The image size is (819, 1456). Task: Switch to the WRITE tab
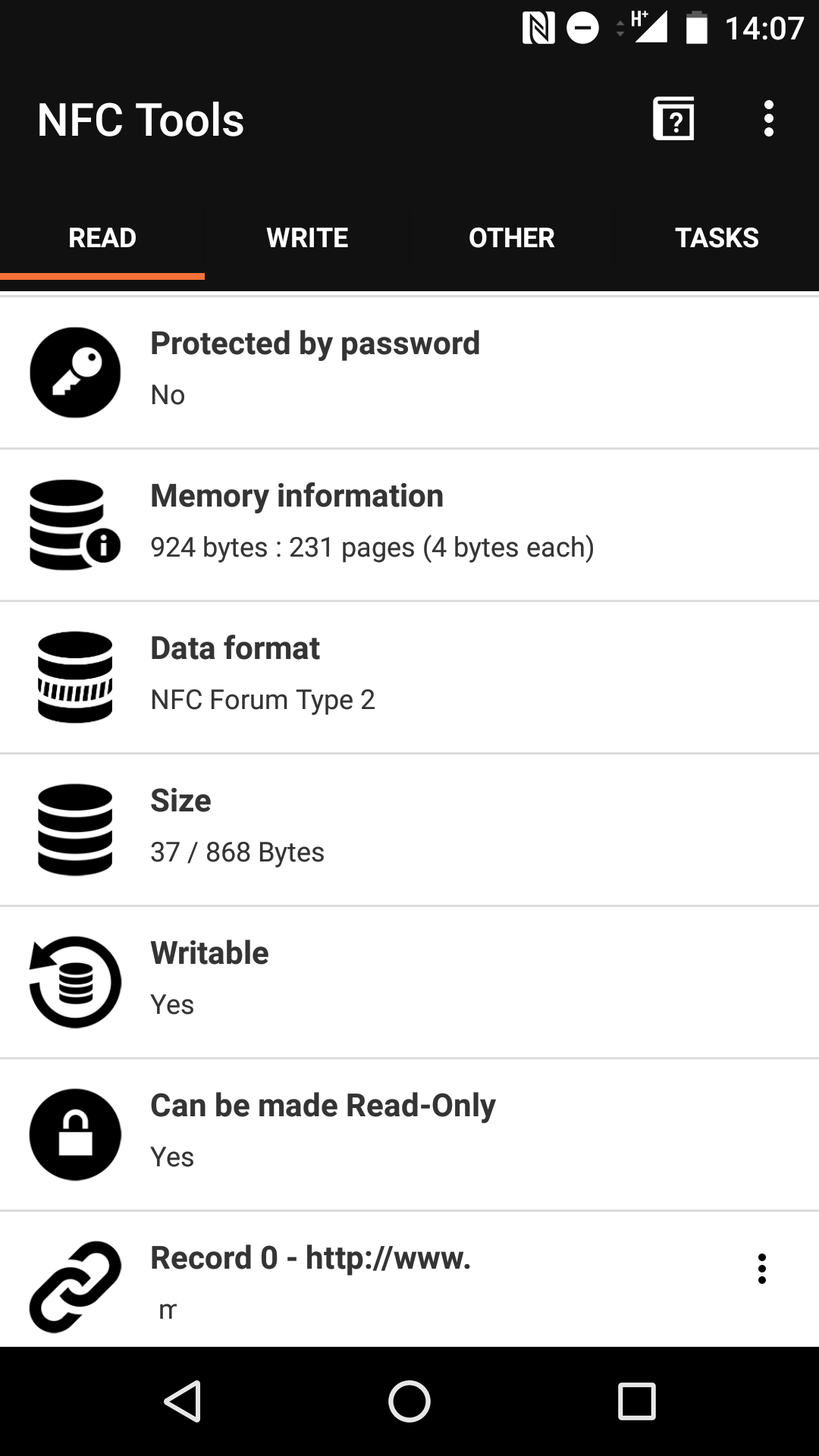coord(307,238)
